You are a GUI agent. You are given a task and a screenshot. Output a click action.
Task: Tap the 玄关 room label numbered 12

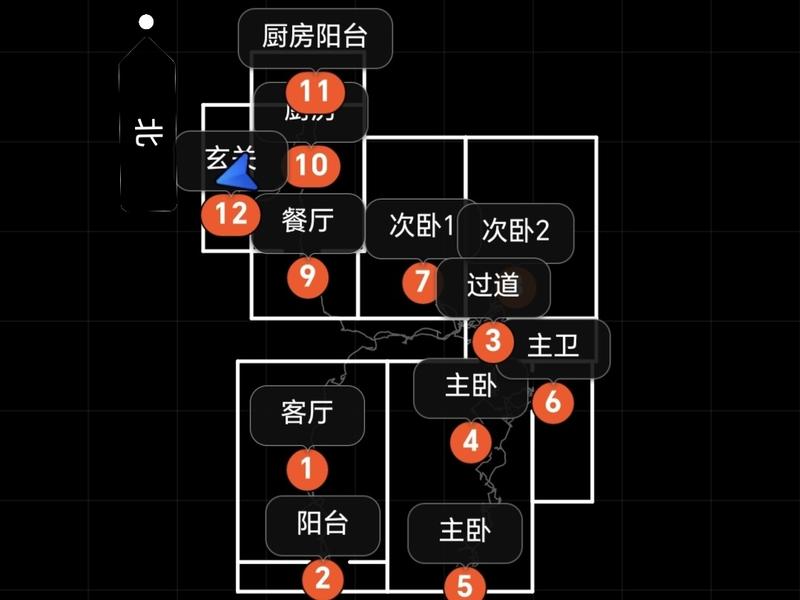tap(224, 212)
